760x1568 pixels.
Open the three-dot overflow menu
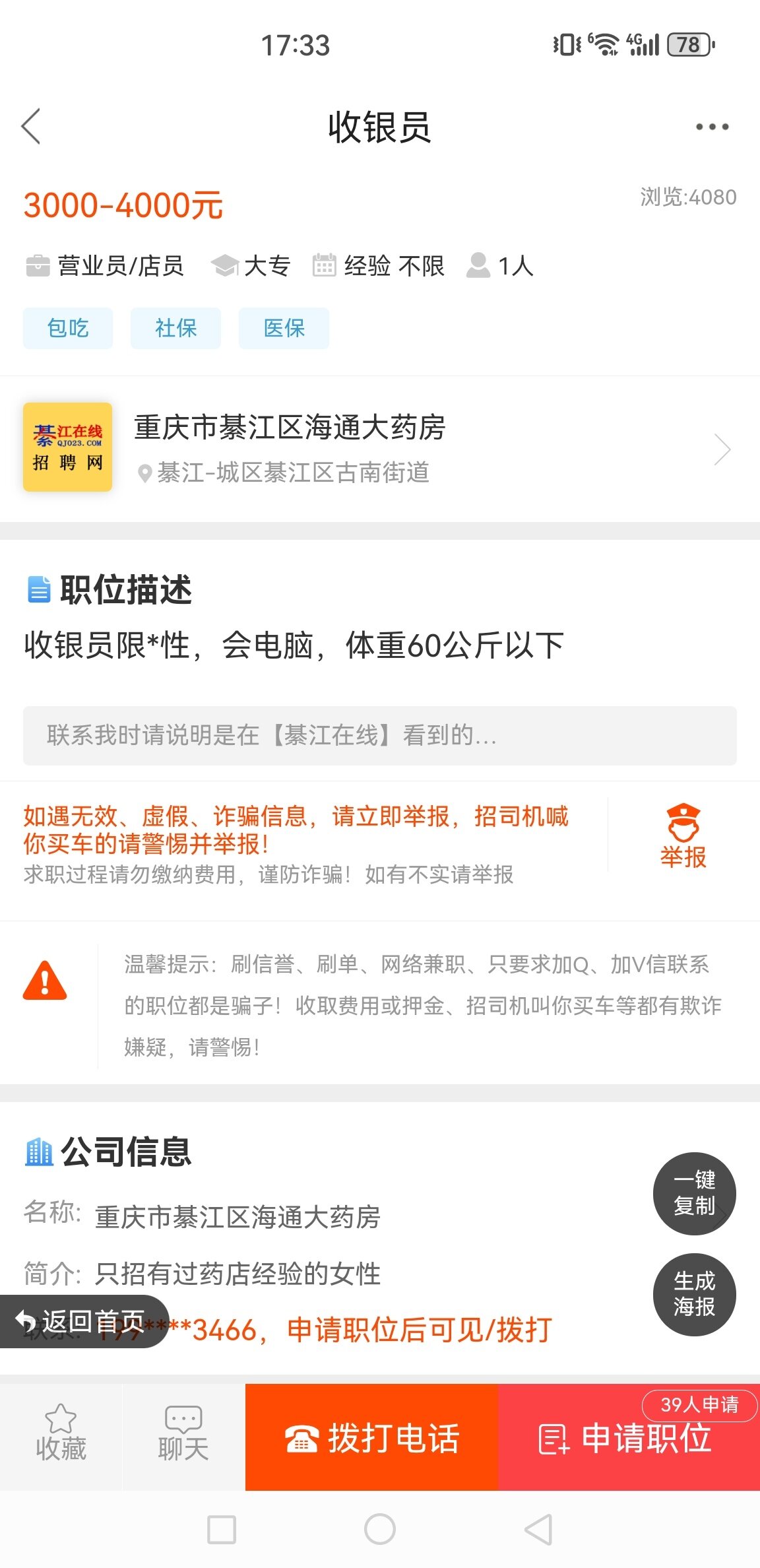712,127
